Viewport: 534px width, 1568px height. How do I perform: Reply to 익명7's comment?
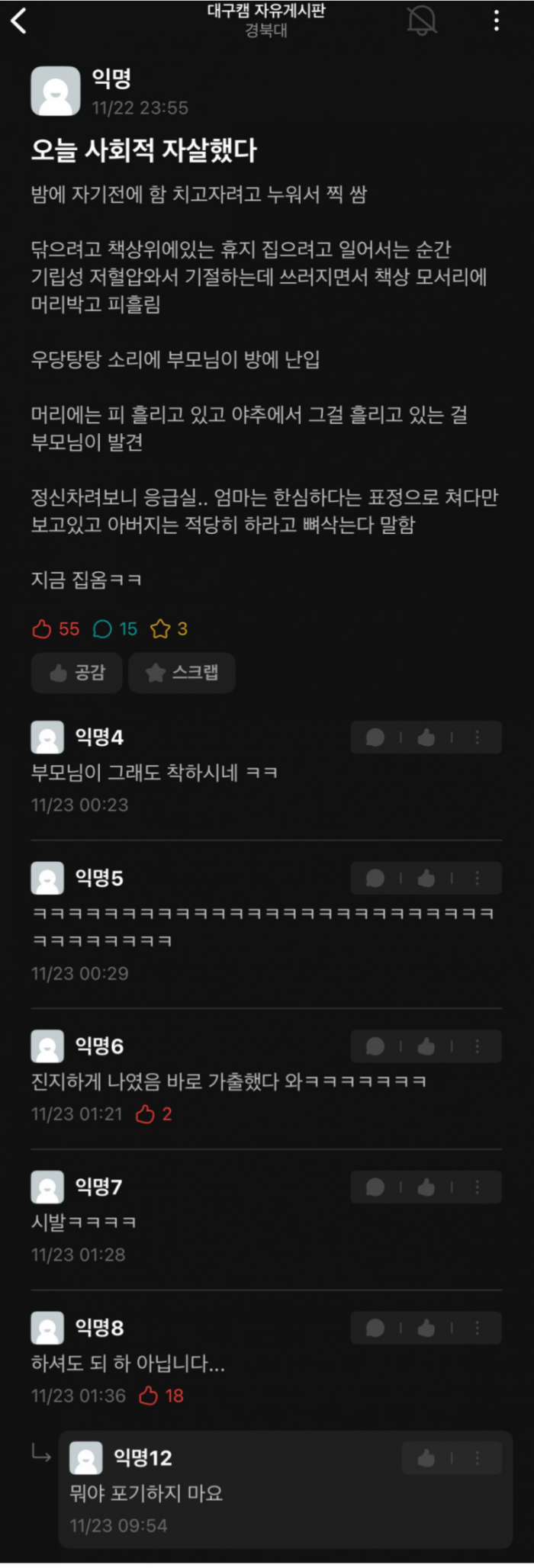click(375, 1187)
